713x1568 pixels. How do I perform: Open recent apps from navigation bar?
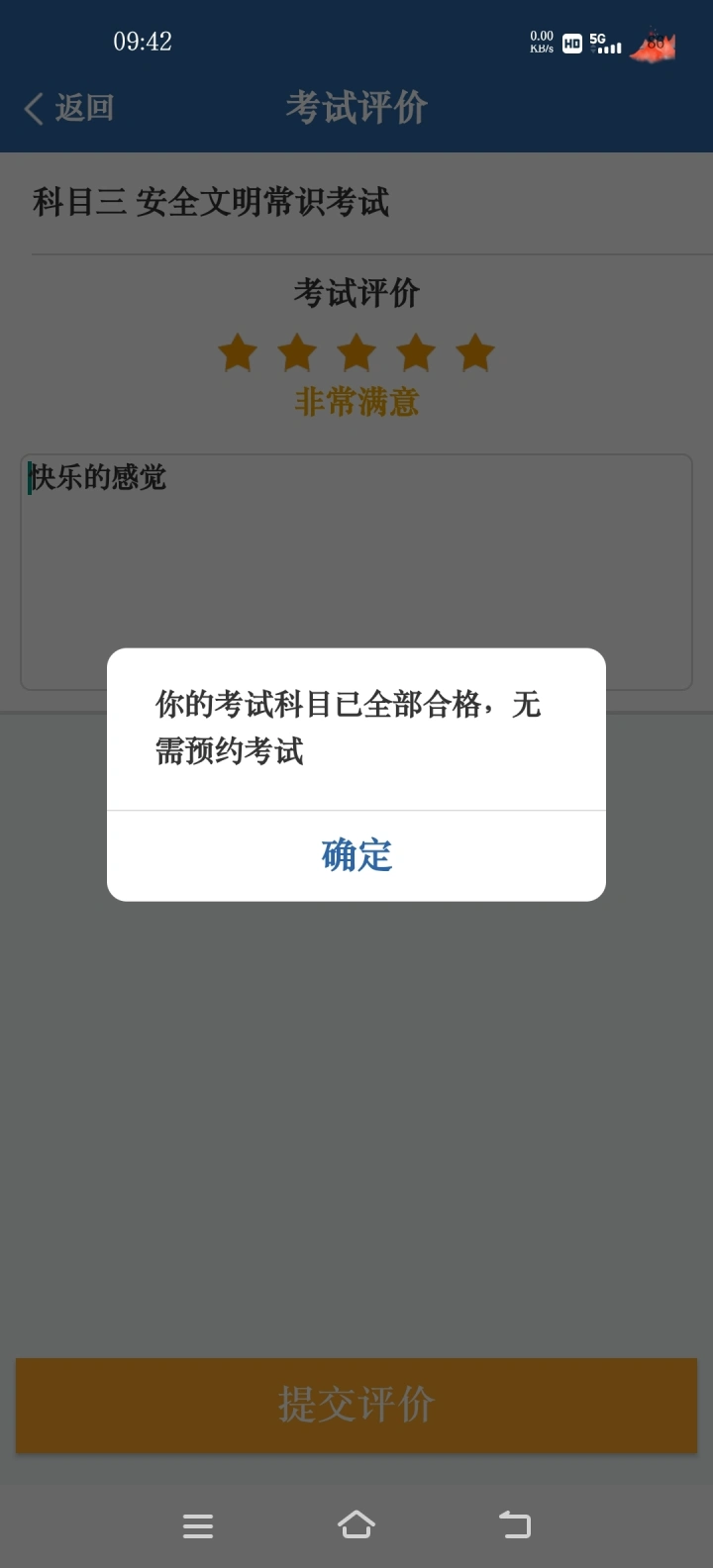click(198, 1525)
